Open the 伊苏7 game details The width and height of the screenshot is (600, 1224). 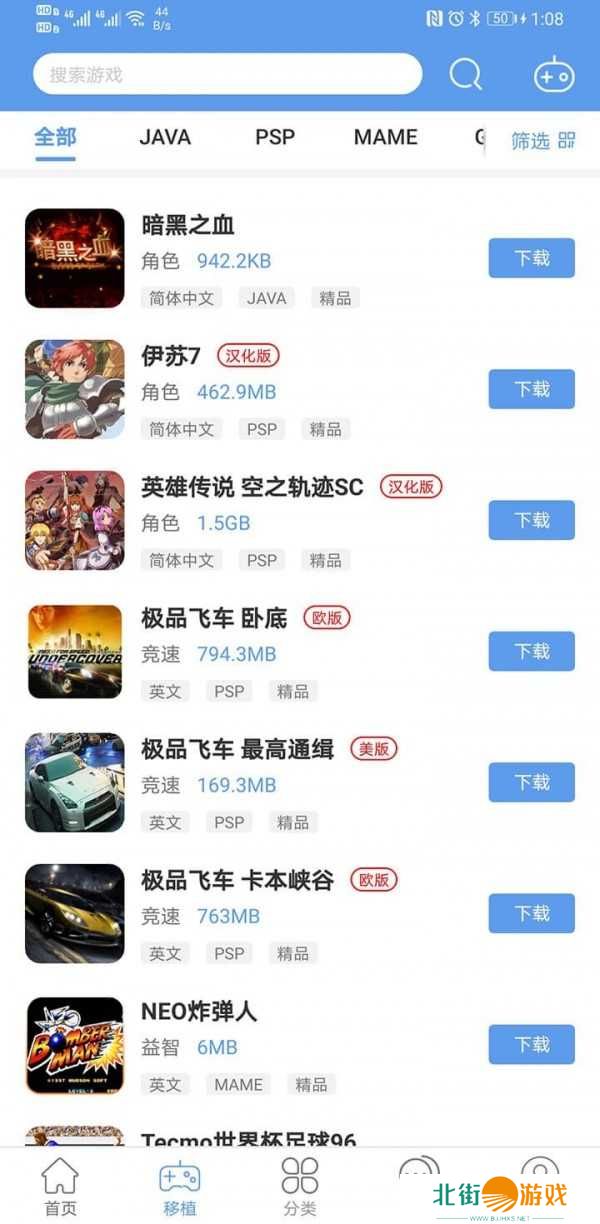tap(171, 356)
